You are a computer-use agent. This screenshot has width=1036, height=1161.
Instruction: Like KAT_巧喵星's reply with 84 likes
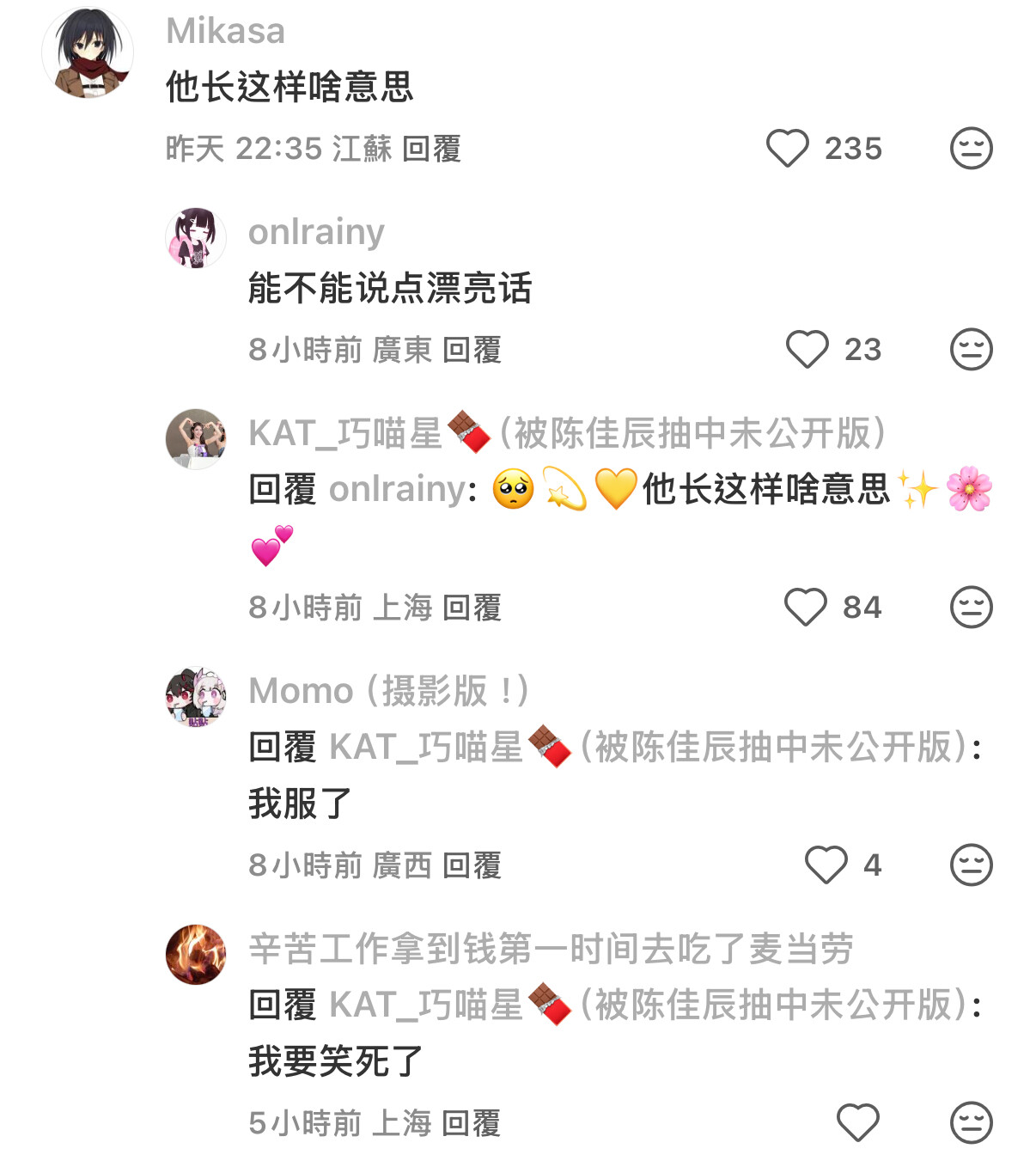(x=805, y=608)
